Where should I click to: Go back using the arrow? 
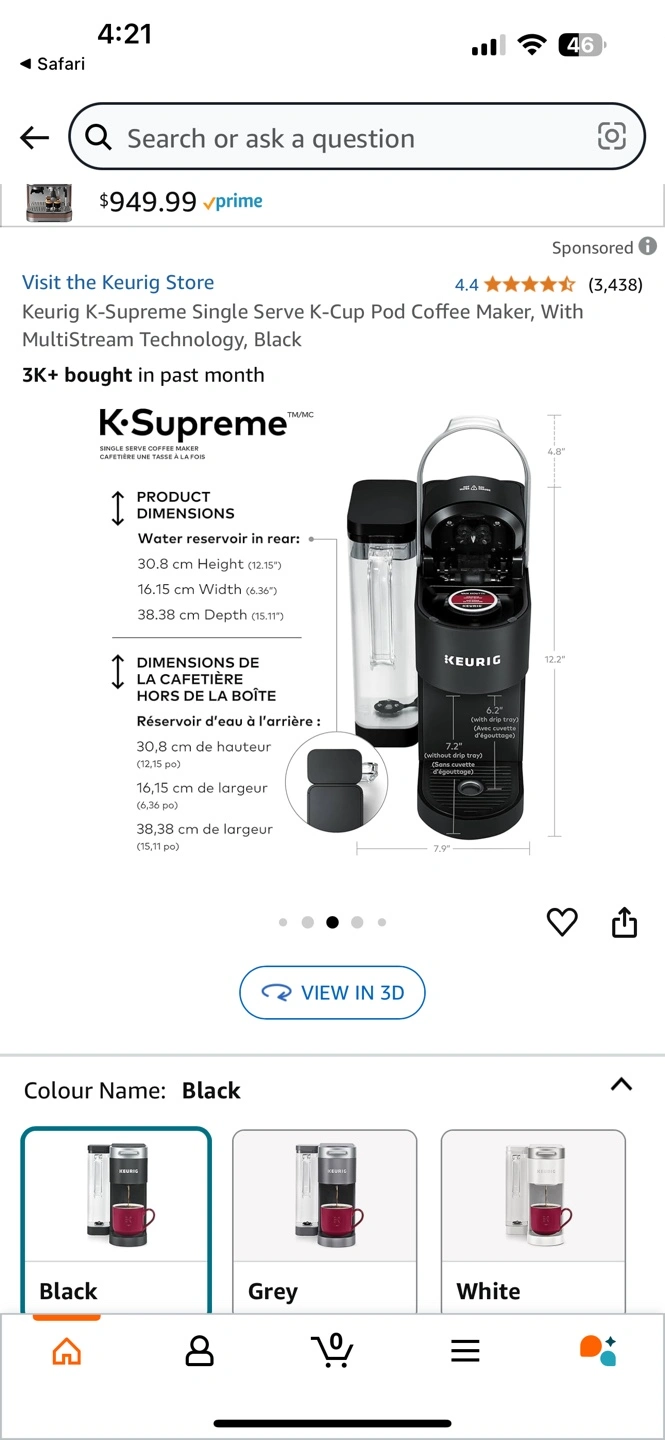pyautogui.click(x=34, y=138)
